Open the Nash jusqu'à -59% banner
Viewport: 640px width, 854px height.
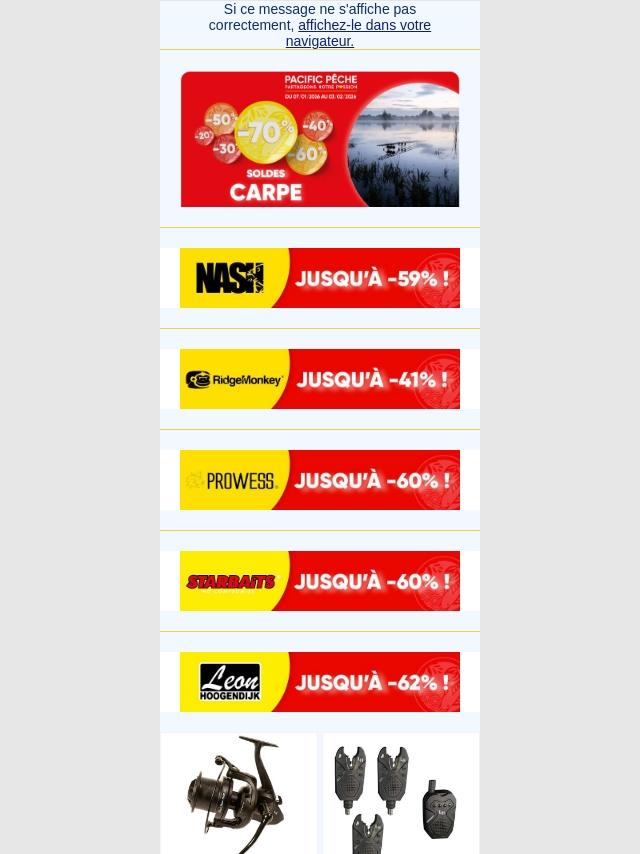(320, 278)
